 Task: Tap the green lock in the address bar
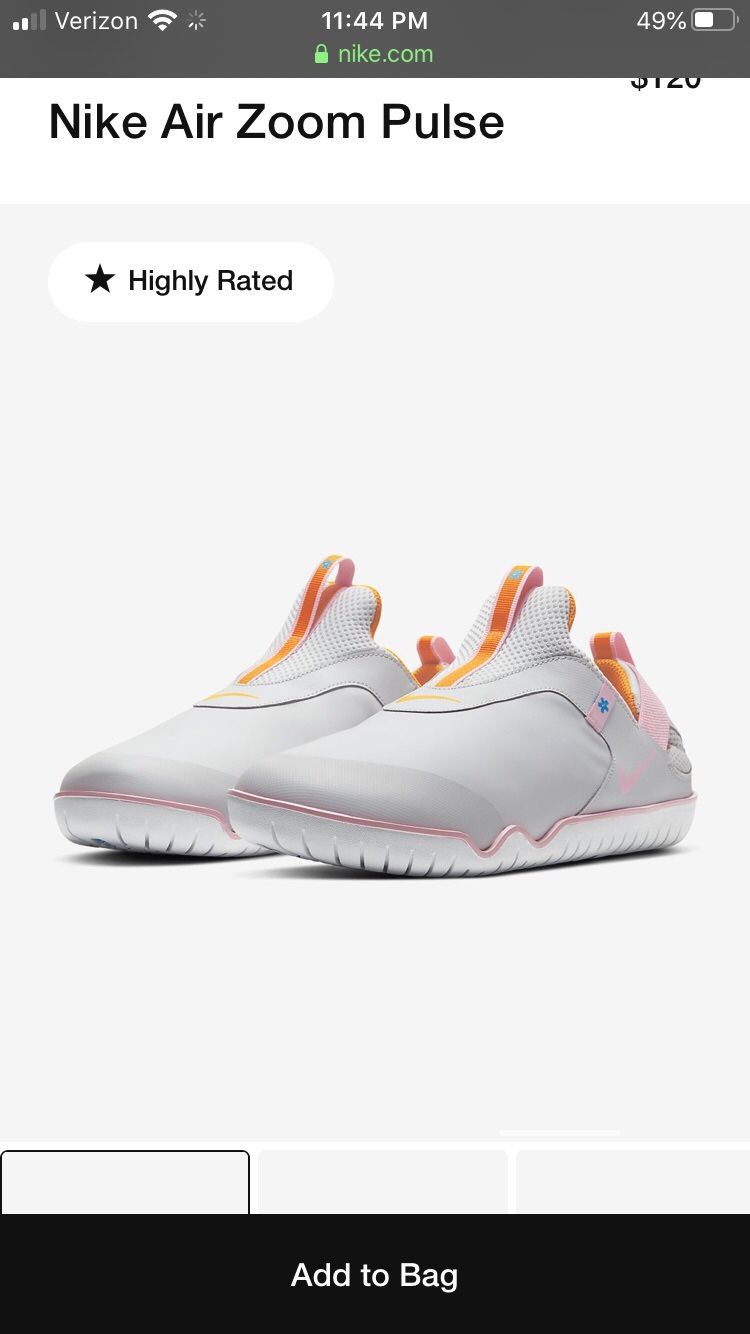[x=320, y=53]
